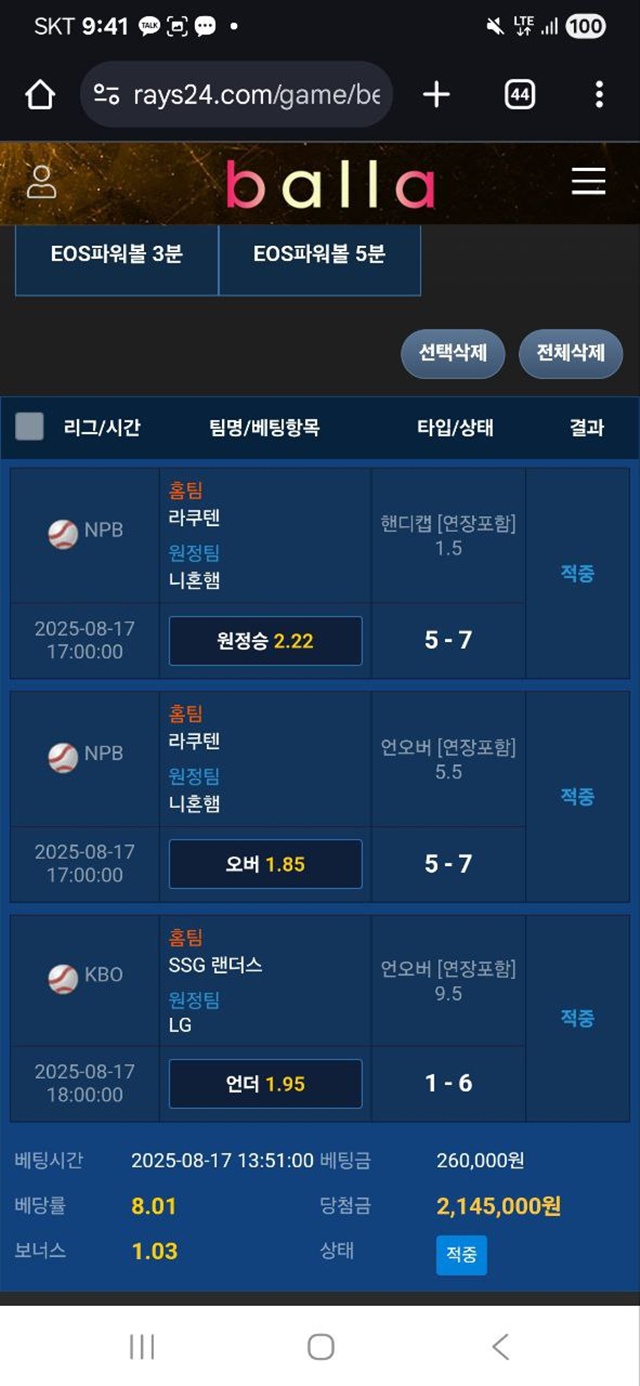Screen dimensions: 640x1386
Task: Open the browser overflow menu
Action: coord(599,95)
